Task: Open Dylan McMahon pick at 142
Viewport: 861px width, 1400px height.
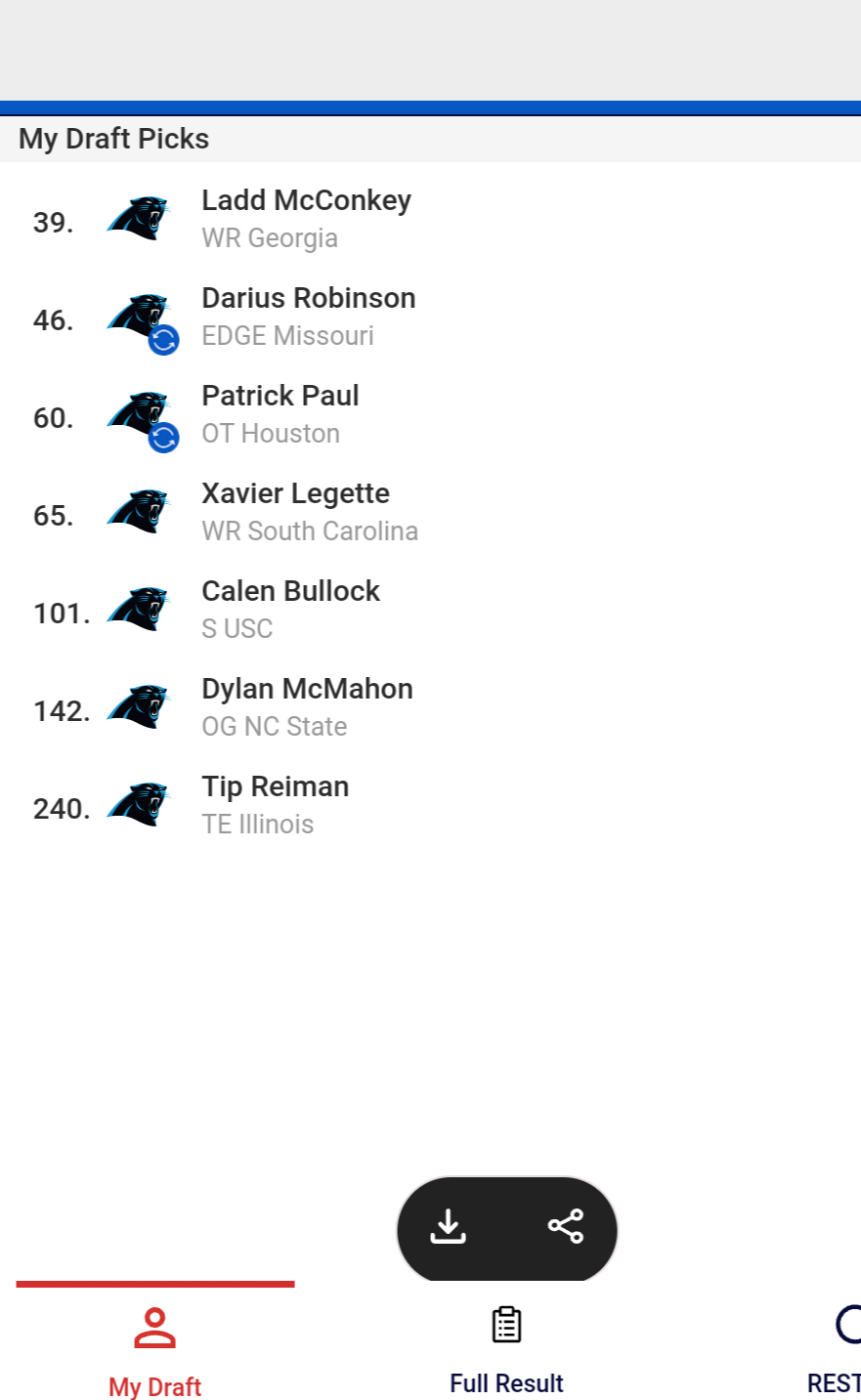Action: click(x=430, y=709)
